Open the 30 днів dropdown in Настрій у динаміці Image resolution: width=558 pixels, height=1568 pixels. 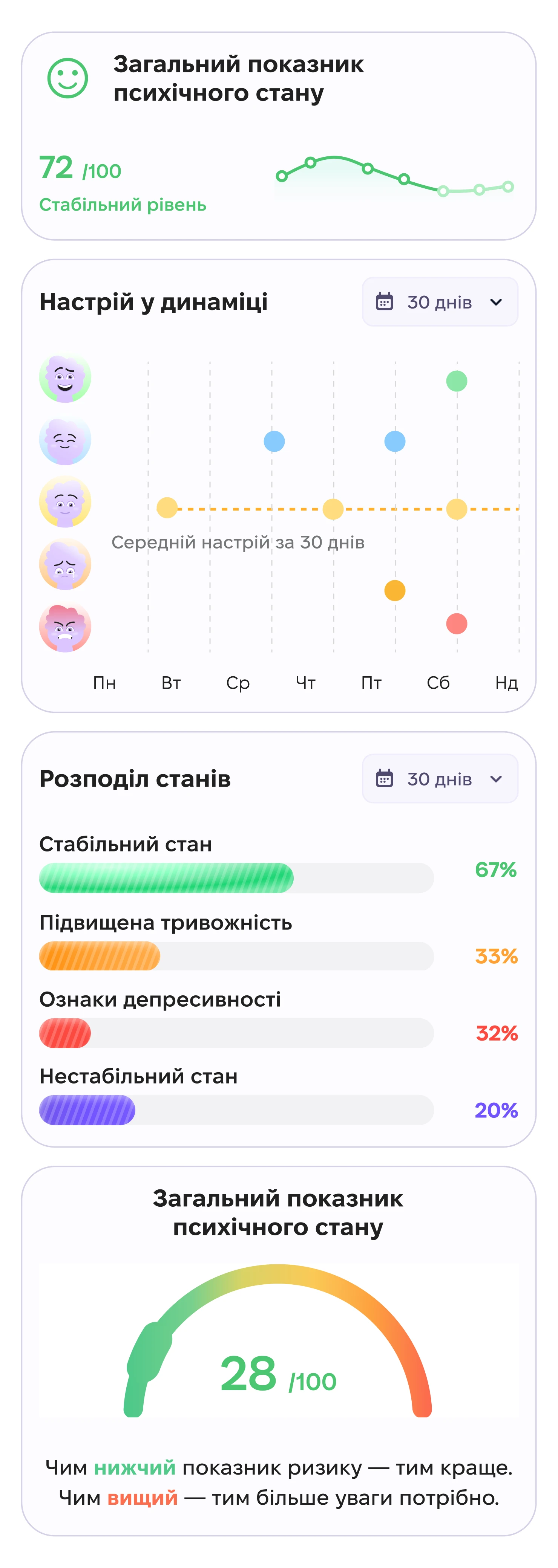[440, 302]
